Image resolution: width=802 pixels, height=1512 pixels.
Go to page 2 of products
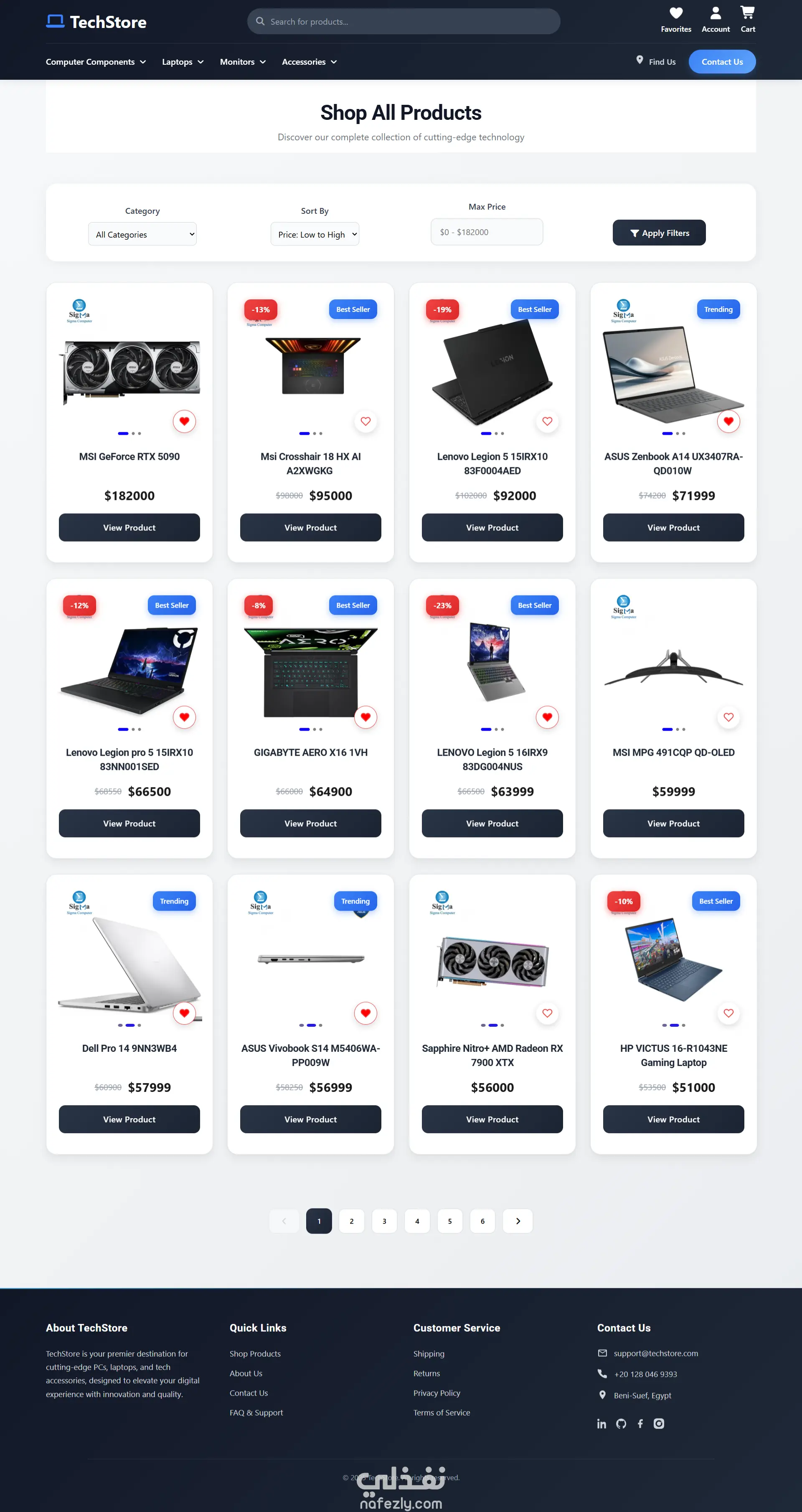[x=352, y=1221]
